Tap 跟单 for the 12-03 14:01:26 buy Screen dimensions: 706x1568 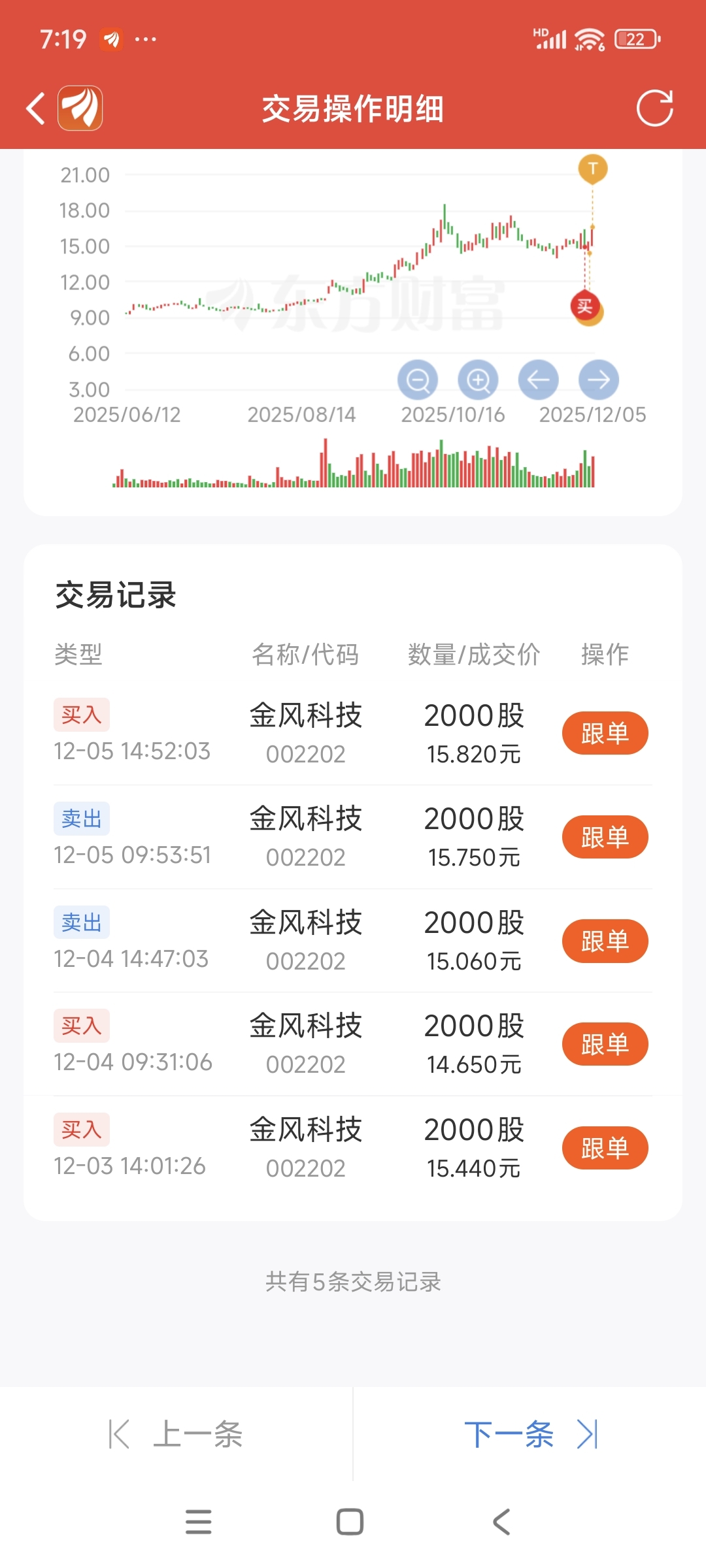(605, 1148)
